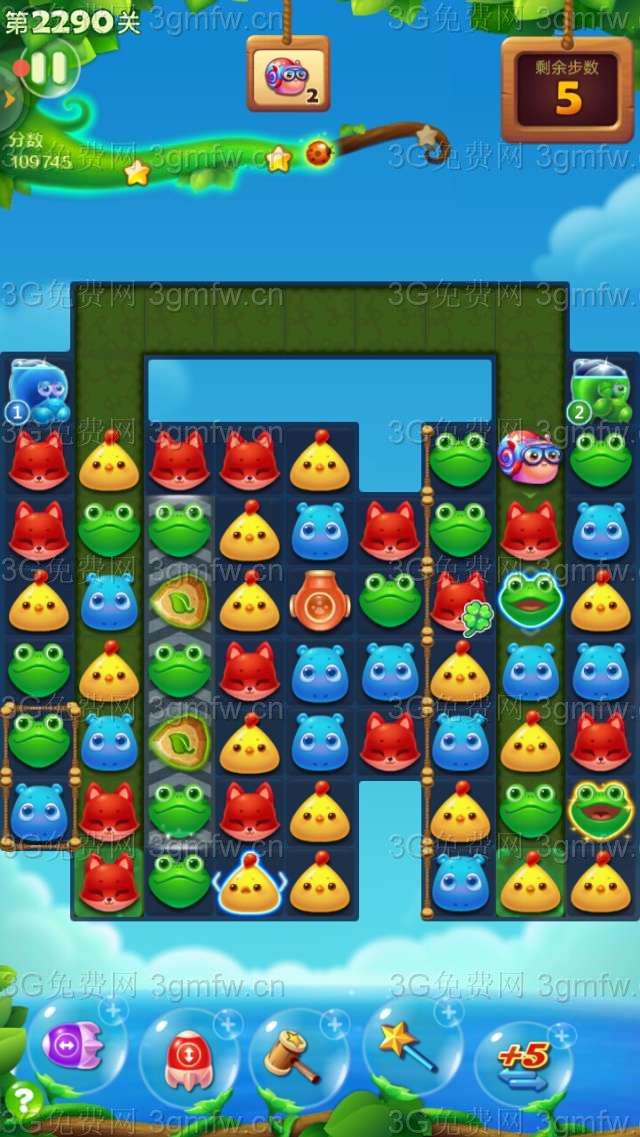Tap the red cannon item on board

319,601
